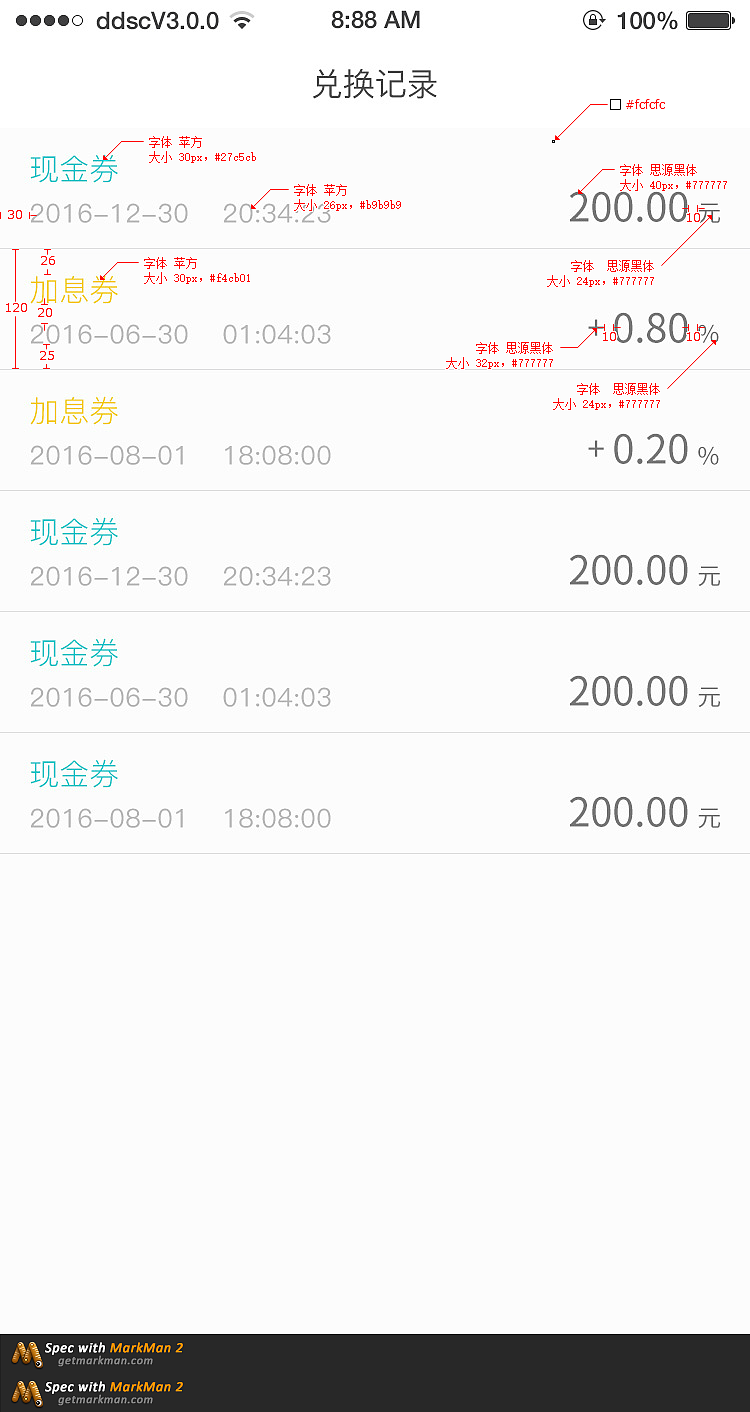Tap the 加息券 yellow coupon label with +0.80%
Viewport: 750px width, 1412px height.
pyautogui.click(x=74, y=292)
